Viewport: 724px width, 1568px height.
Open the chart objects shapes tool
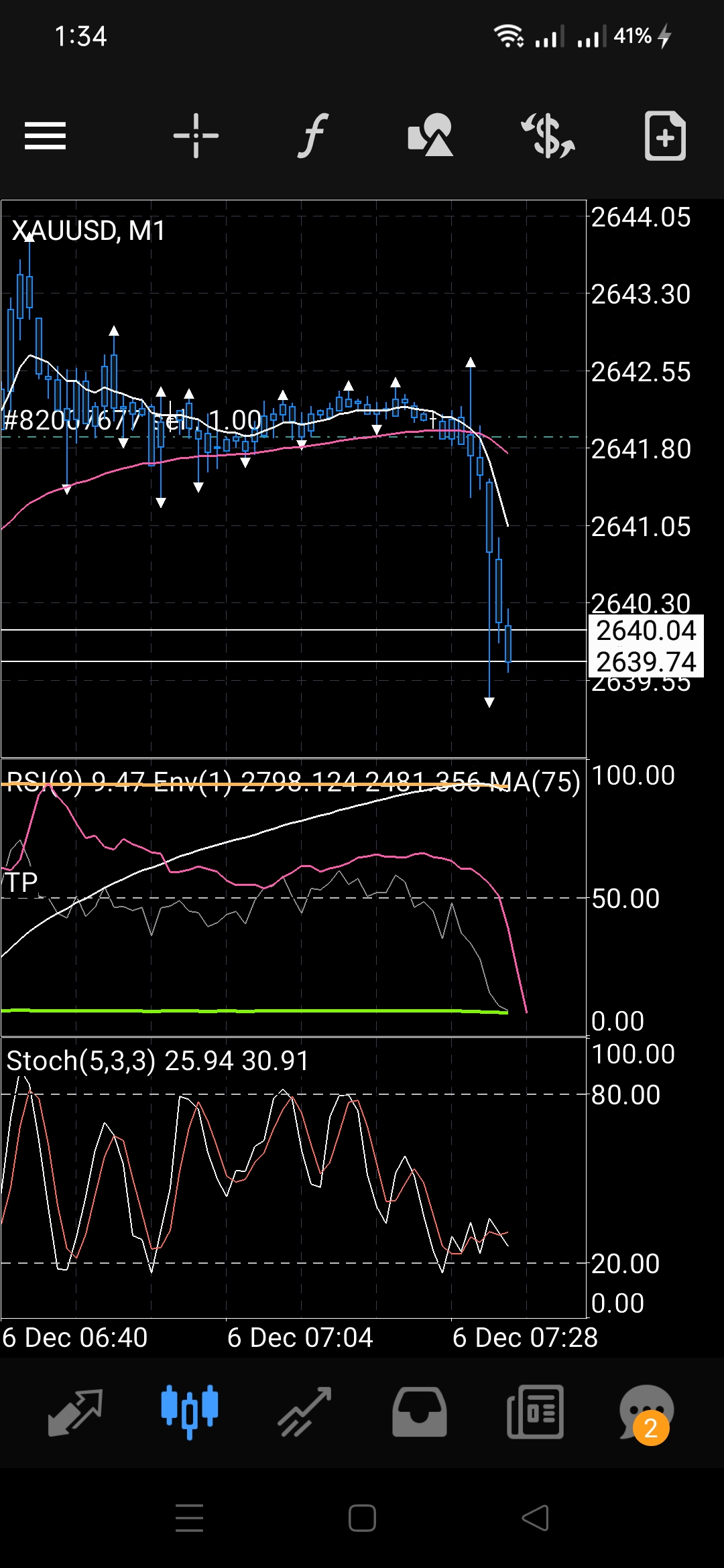click(430, 136)
